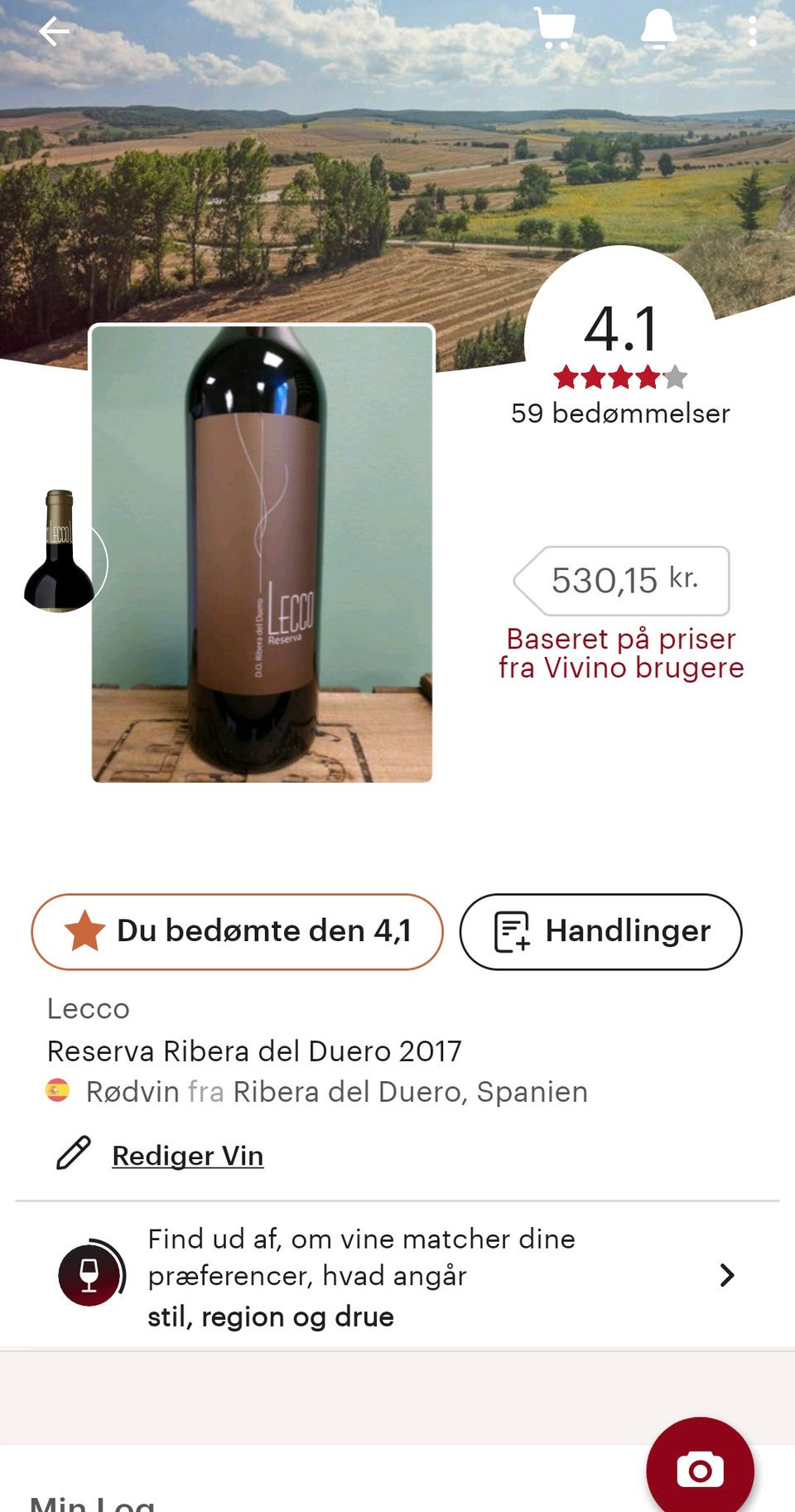Tap 'Du bedømte den 4,1' to edit rating
795x1512 pixels.
[x=236, y=930]
